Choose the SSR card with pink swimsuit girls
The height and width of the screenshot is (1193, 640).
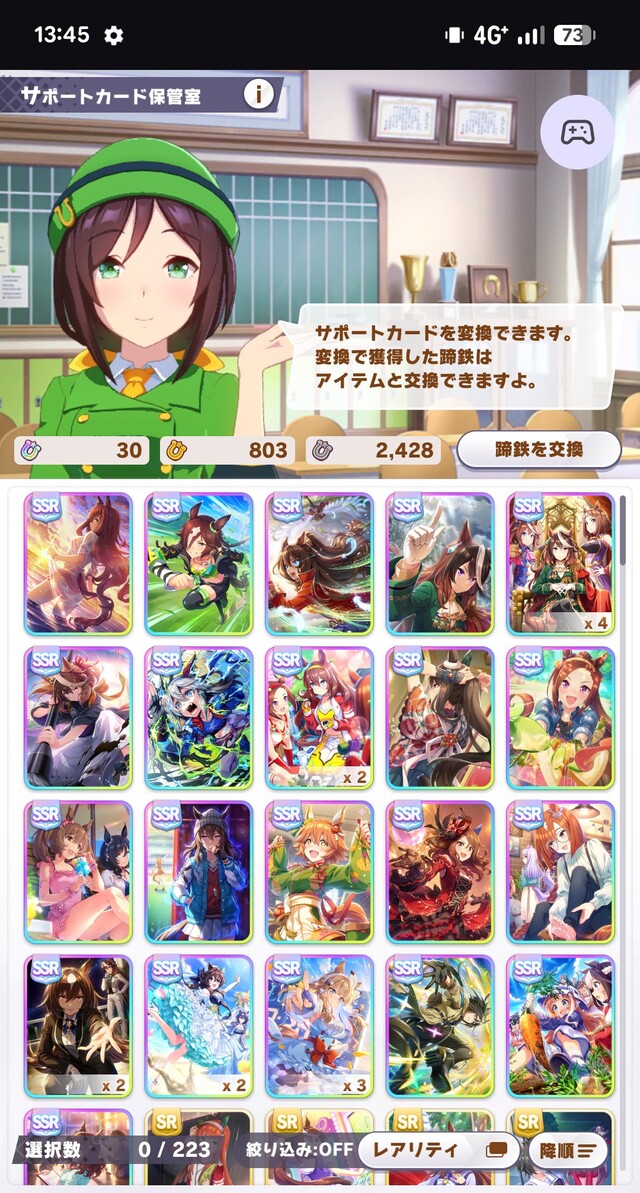(78, 872)
